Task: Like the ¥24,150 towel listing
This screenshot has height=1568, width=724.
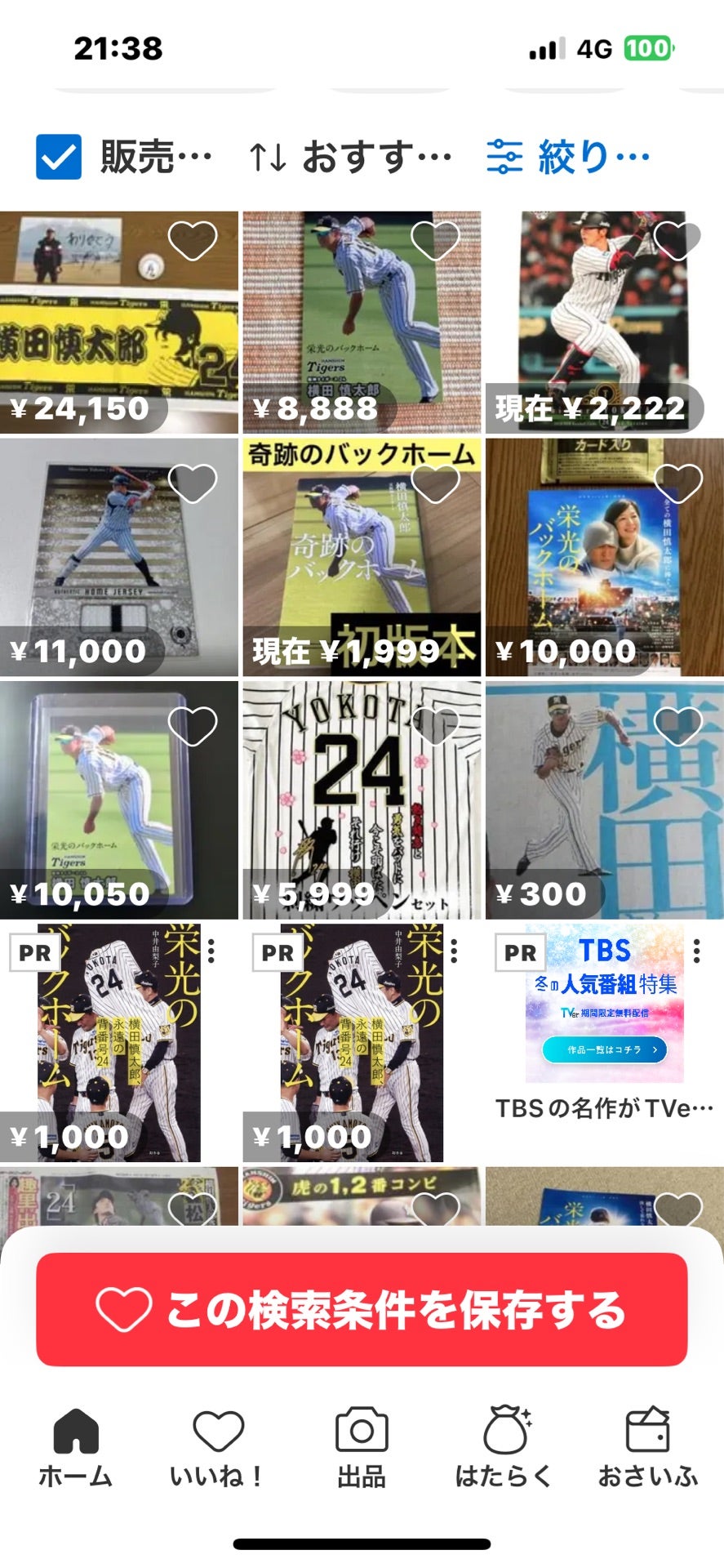Action: pos(193,240)
